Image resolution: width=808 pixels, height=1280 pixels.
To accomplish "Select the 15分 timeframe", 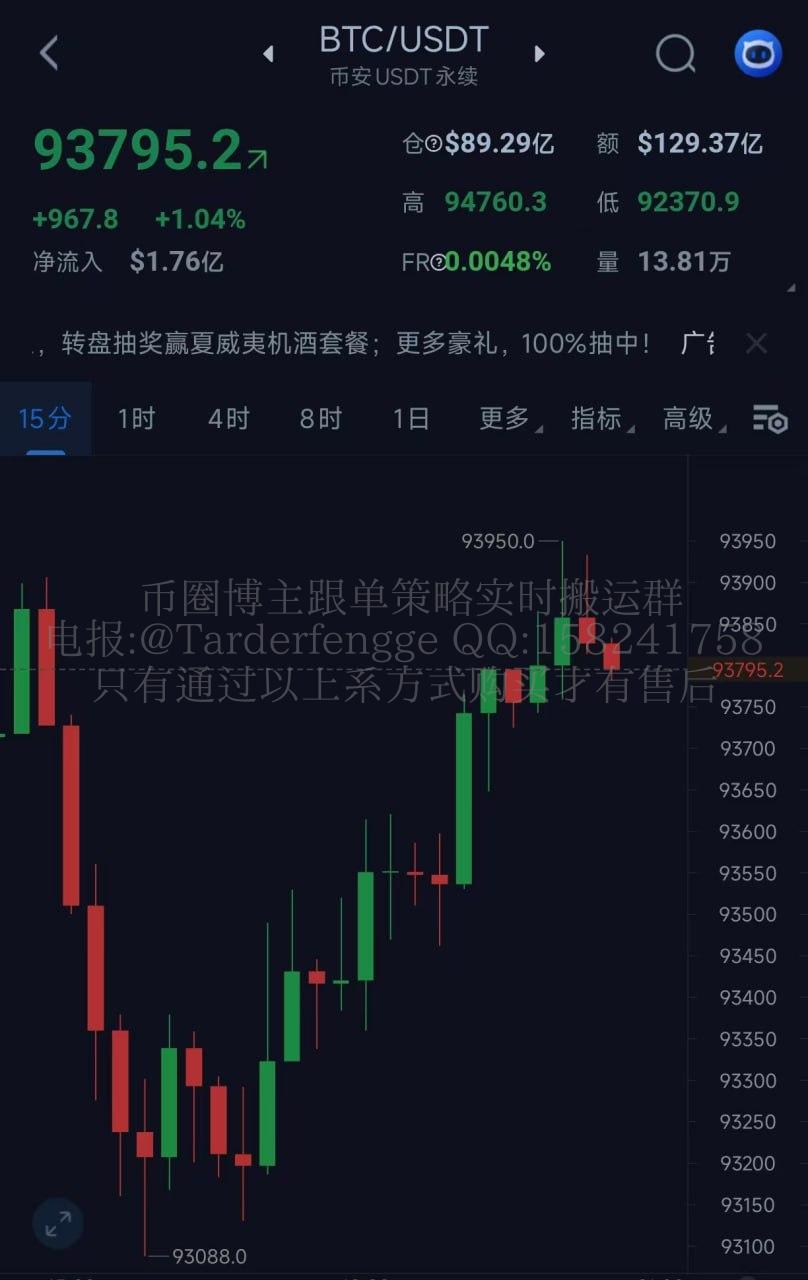I will tap(45, 418).
